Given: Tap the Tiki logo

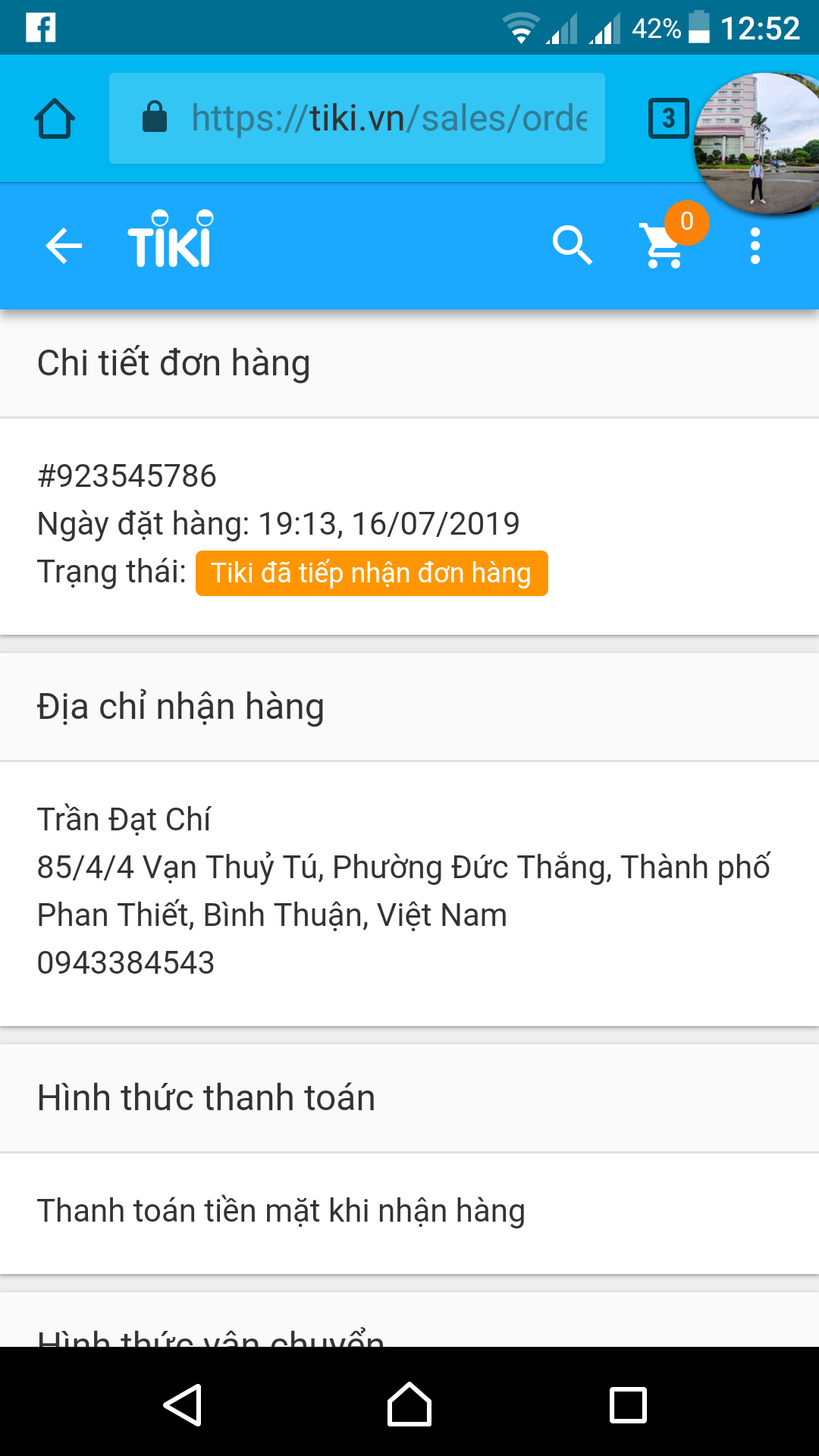Looking at the screenshot, I should tap(171, 238).
